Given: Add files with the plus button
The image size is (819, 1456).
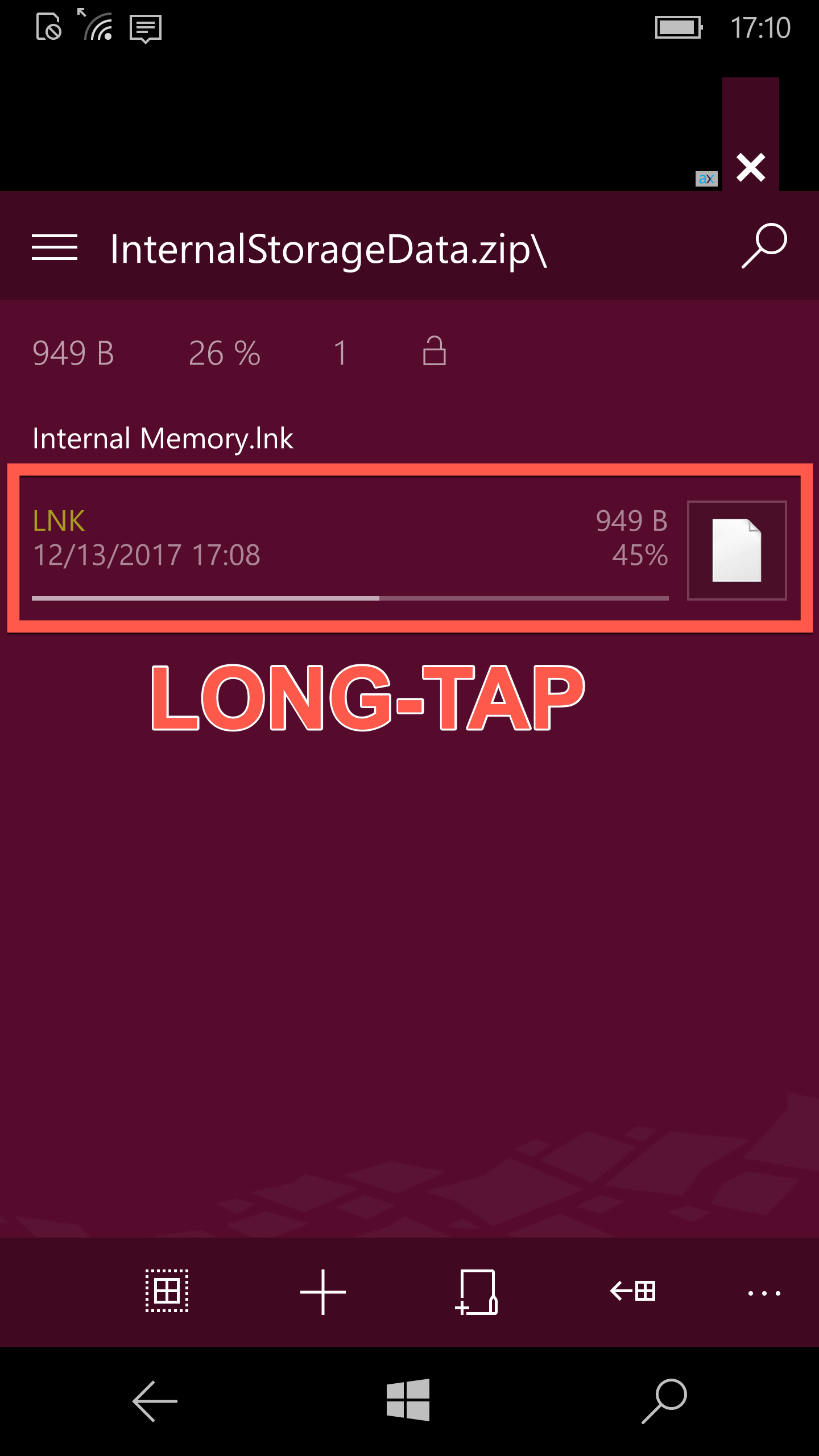Looking at the screenshot, I should 323,1292.
